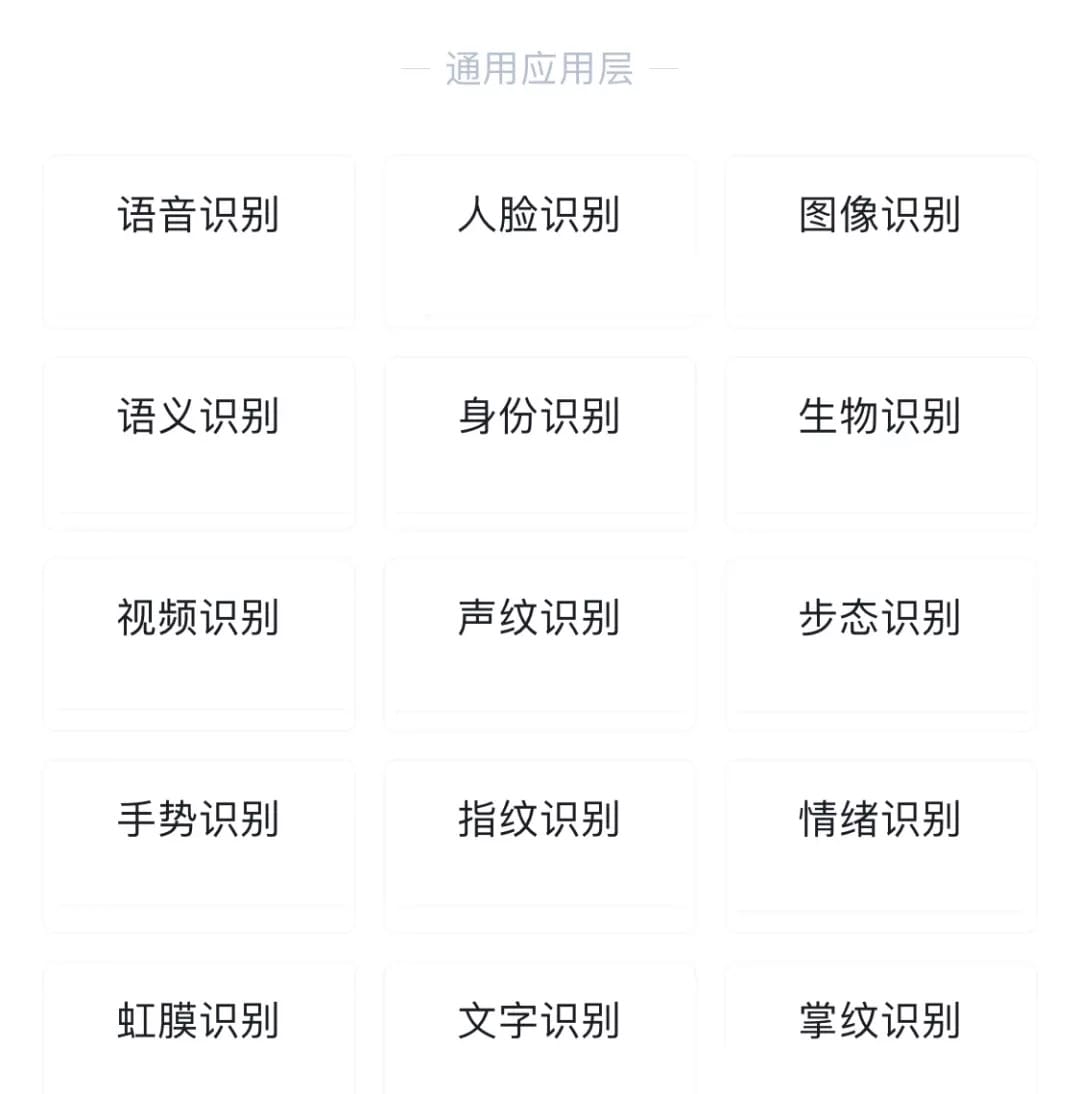Open the 语音识别 card
The height and width of the screenshot is (1094, 1080).
coord(199,241)
